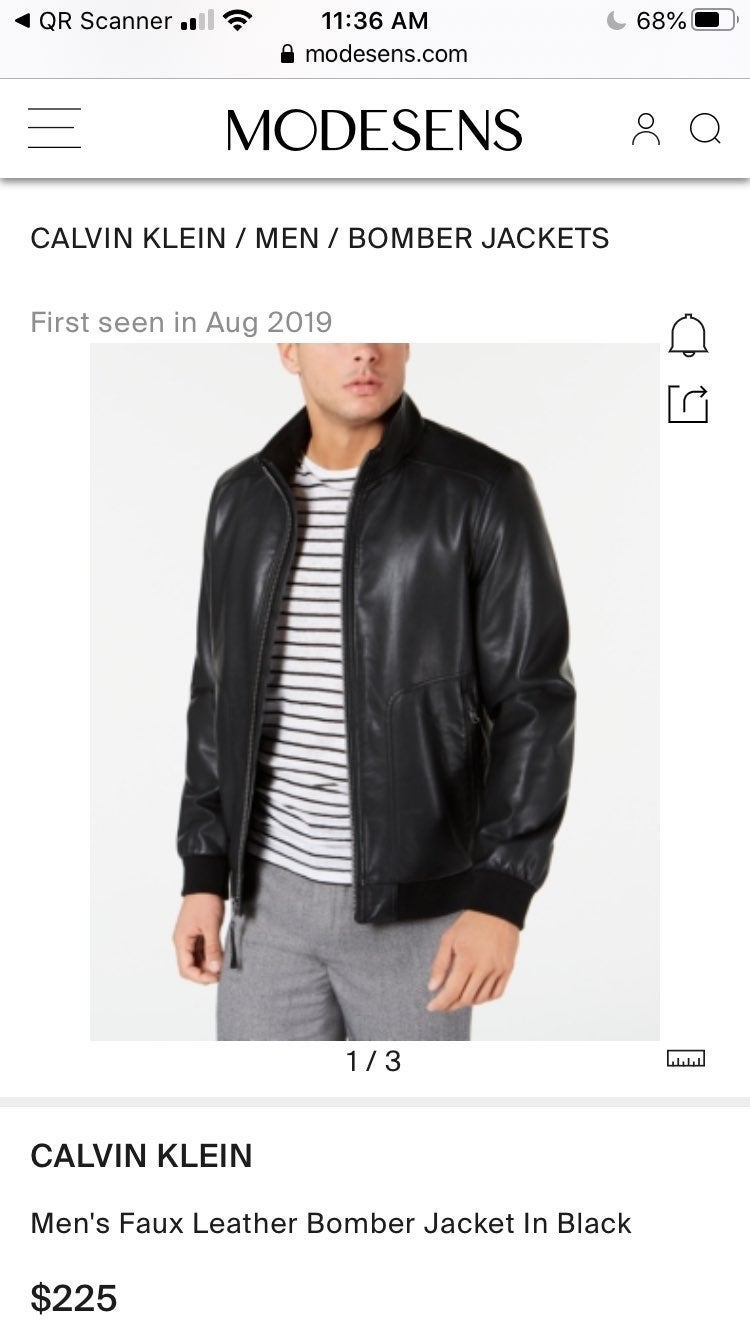Set a price alert with the bell
The image size is (750, 1334).
coord(688,334)
